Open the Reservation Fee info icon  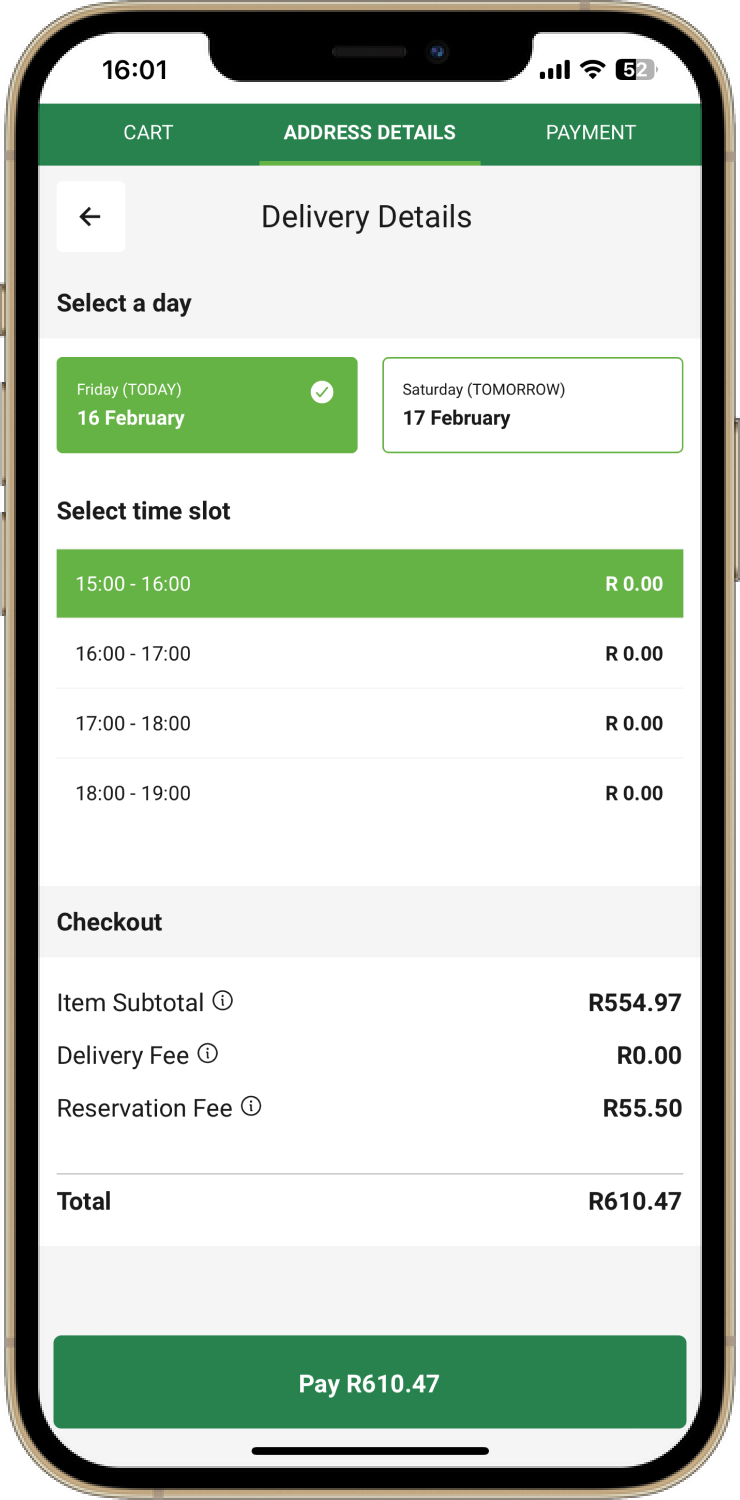253,1106
